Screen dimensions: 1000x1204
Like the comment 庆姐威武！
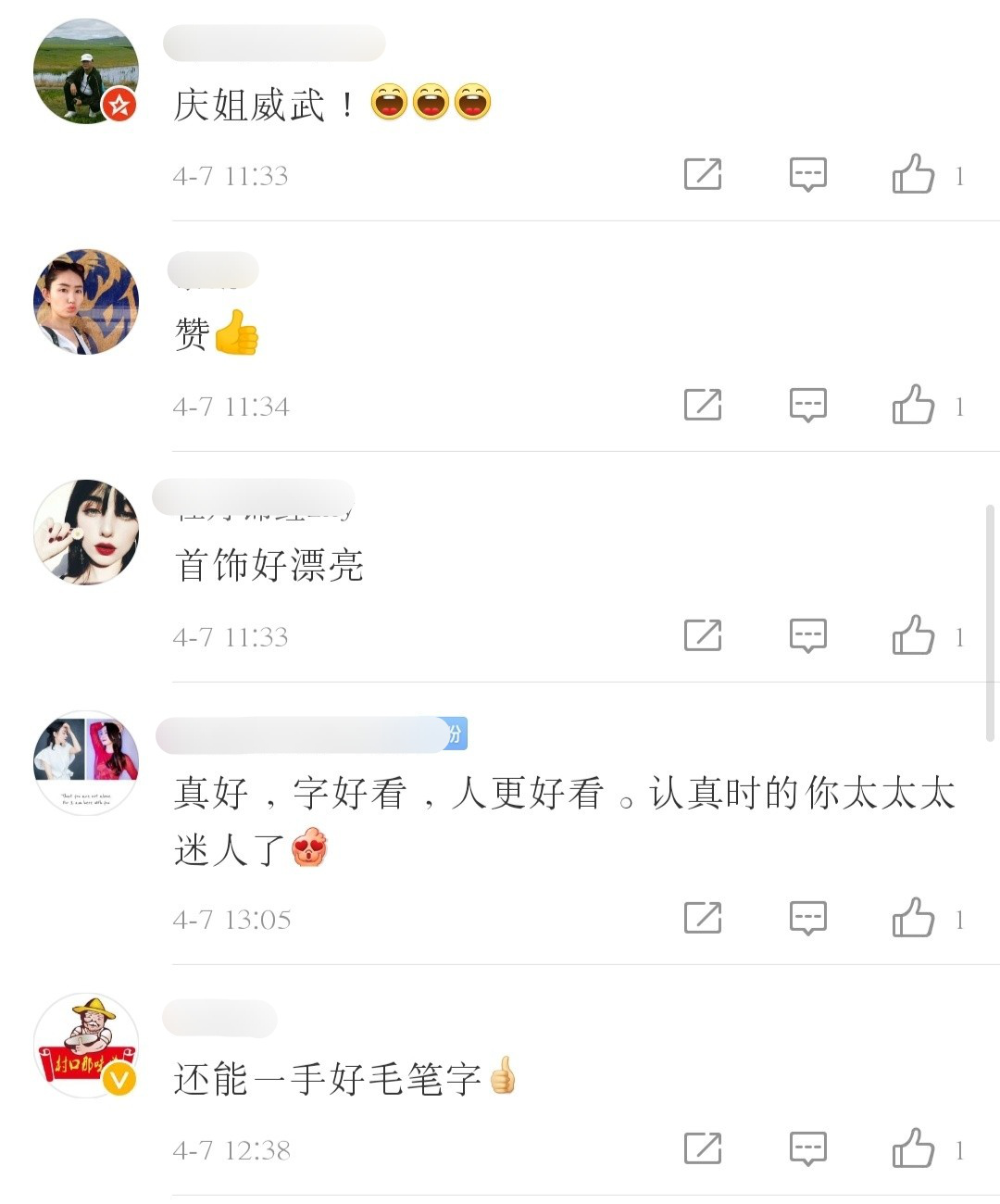(913, 174)
